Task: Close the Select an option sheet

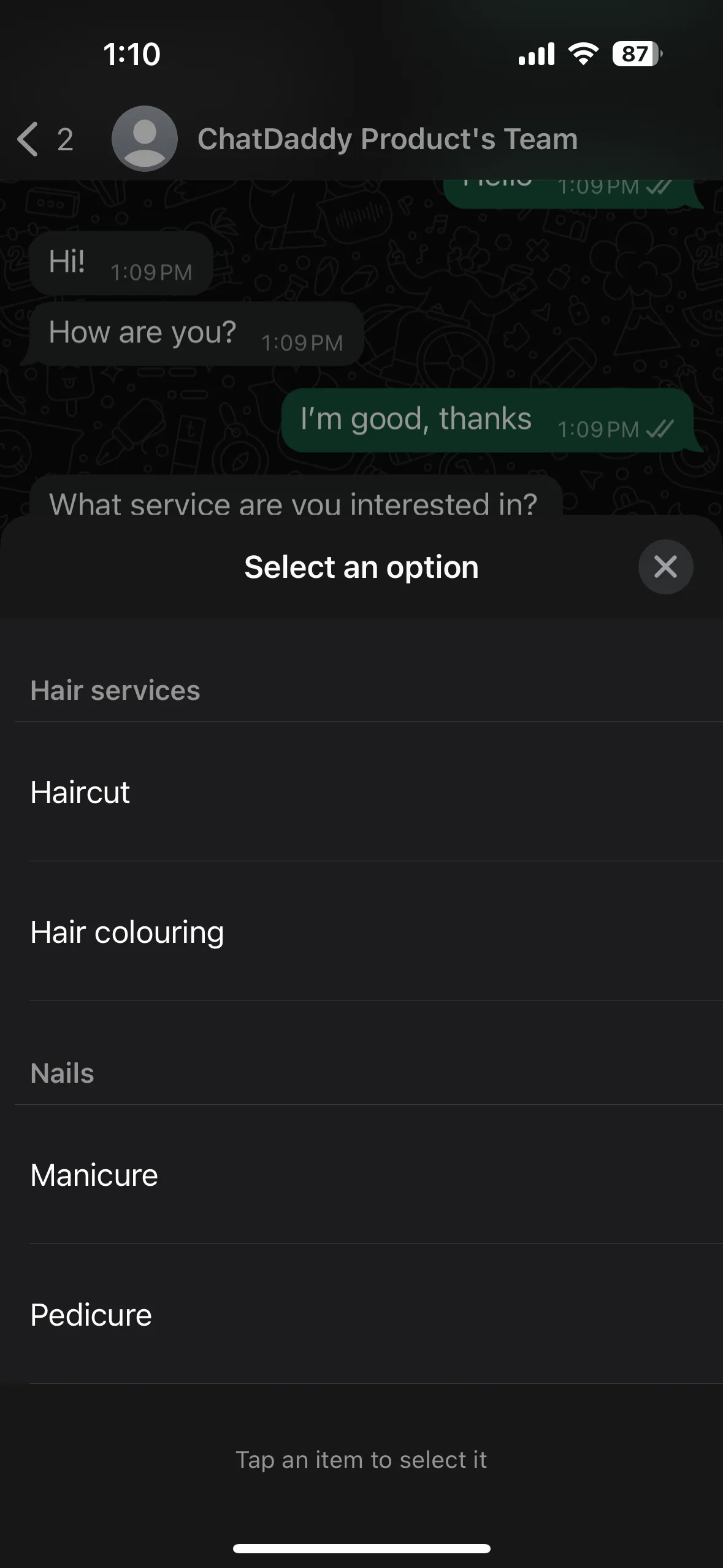Action: tap(665, 567)
